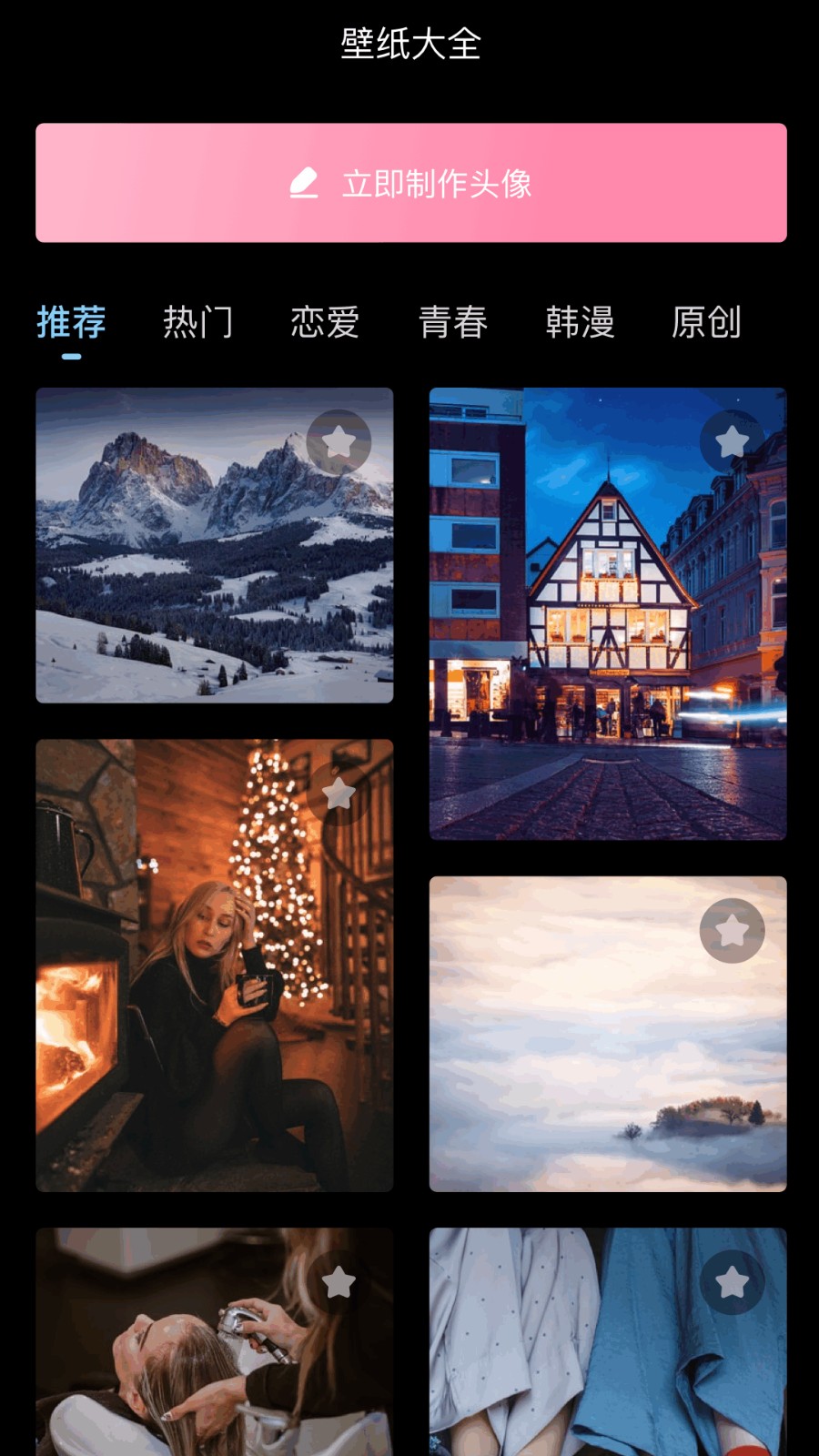This screenshot has width=819, height=1456.
Task: Open the 原创 tab
Action: (x=706, y=322)
